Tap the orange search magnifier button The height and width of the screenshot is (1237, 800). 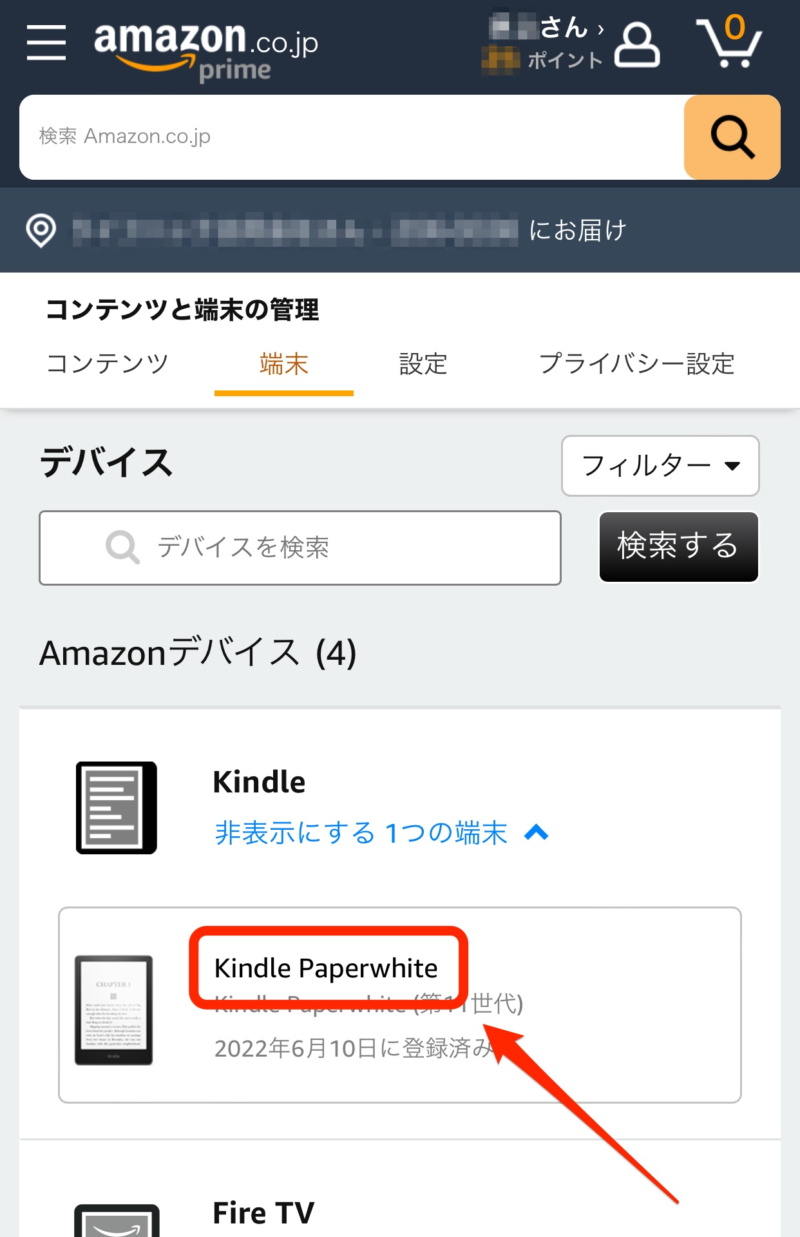tap(732, 137)
